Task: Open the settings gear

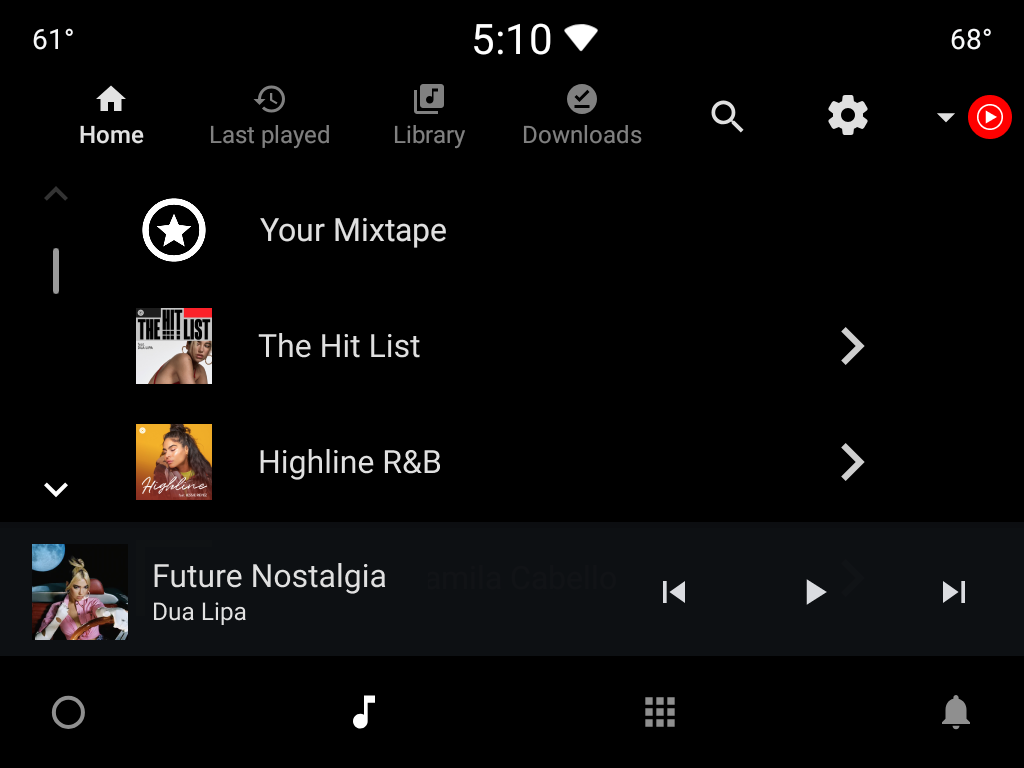Action: (x=848, y=116)
